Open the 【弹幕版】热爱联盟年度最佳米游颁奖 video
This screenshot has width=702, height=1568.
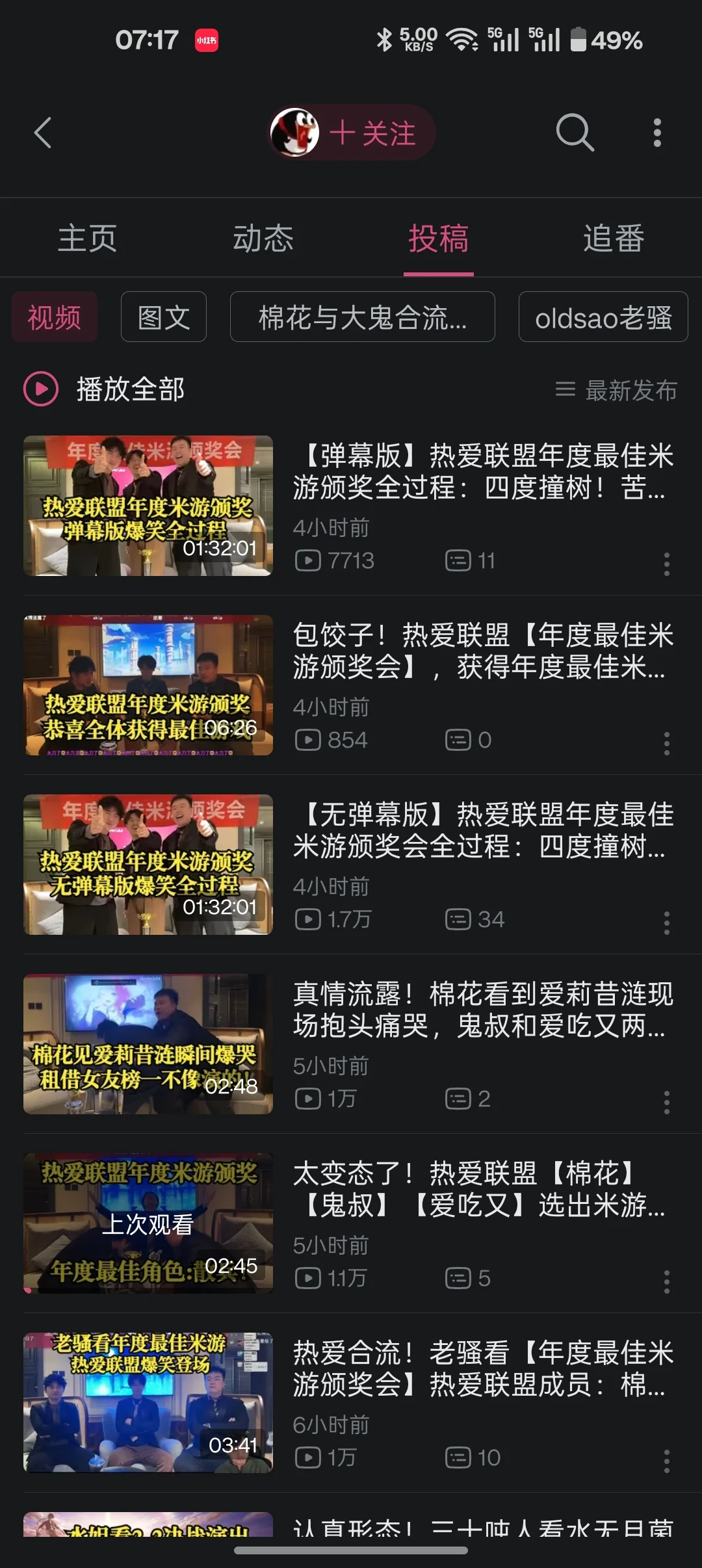pyautogui.click(x=482, y=471)
